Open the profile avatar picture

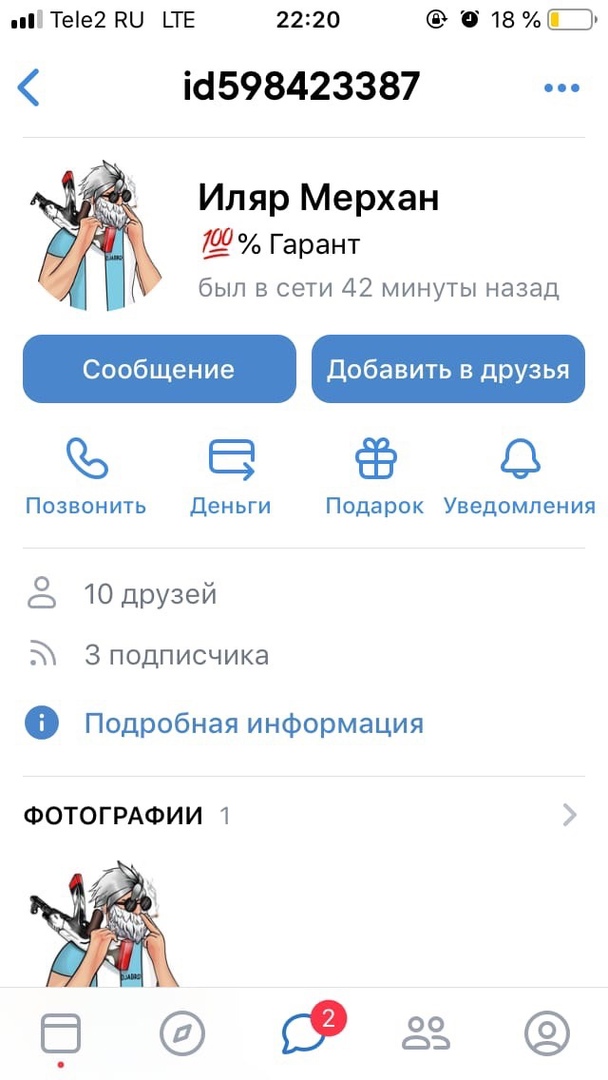click(94, 236)
